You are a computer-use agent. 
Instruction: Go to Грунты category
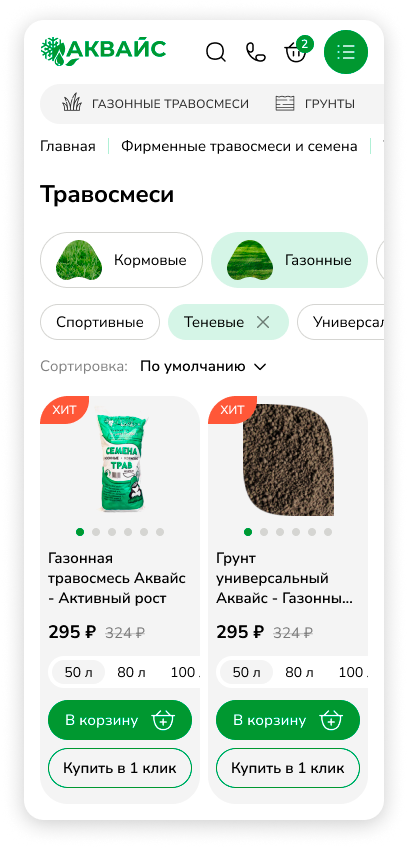(x=315, y=103)
